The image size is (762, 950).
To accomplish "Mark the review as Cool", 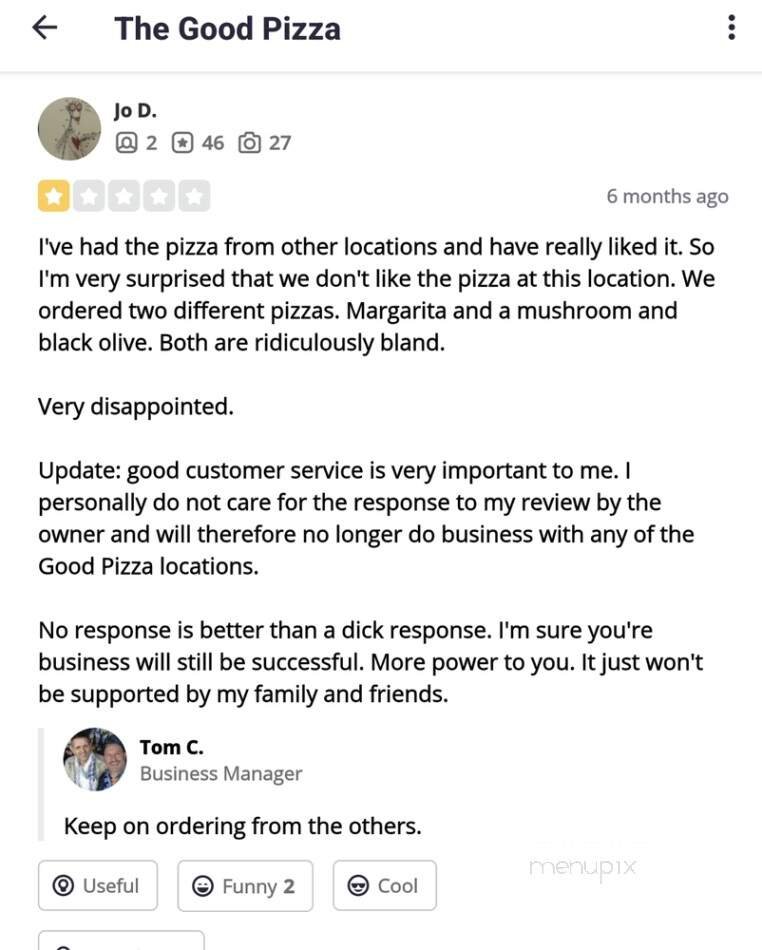I will point(384,885).
